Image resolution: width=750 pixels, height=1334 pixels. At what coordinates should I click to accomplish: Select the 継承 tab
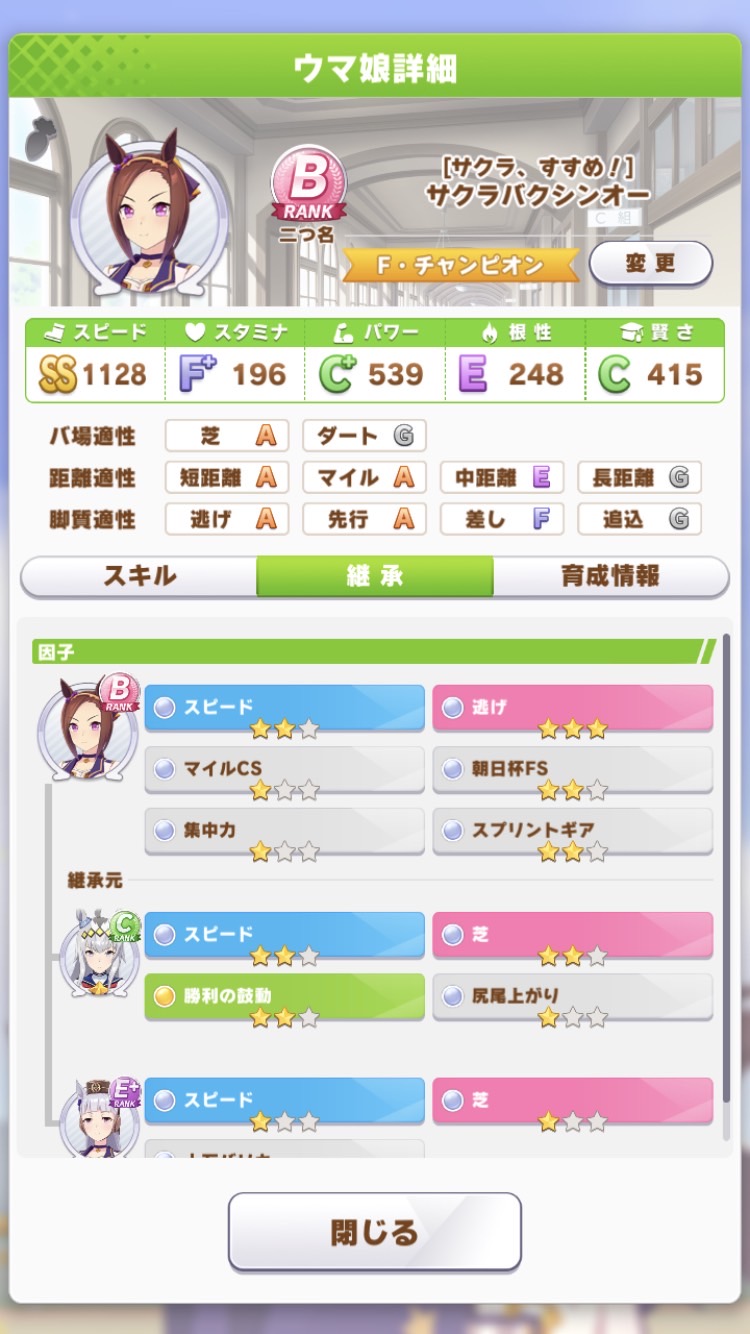pyautogui.click(x=374, y=576)
